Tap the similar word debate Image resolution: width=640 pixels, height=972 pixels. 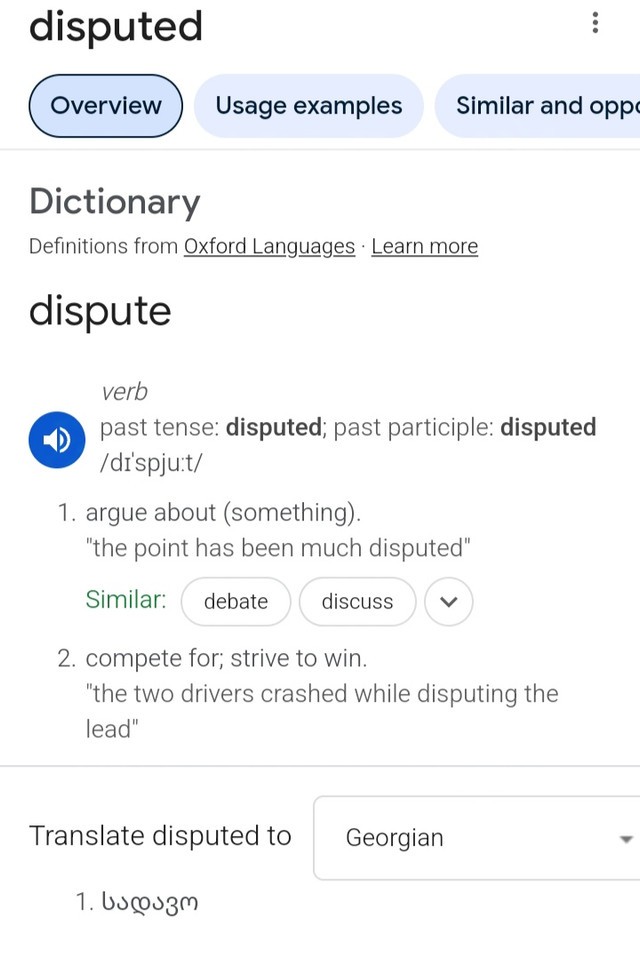(x=236, y=602)
